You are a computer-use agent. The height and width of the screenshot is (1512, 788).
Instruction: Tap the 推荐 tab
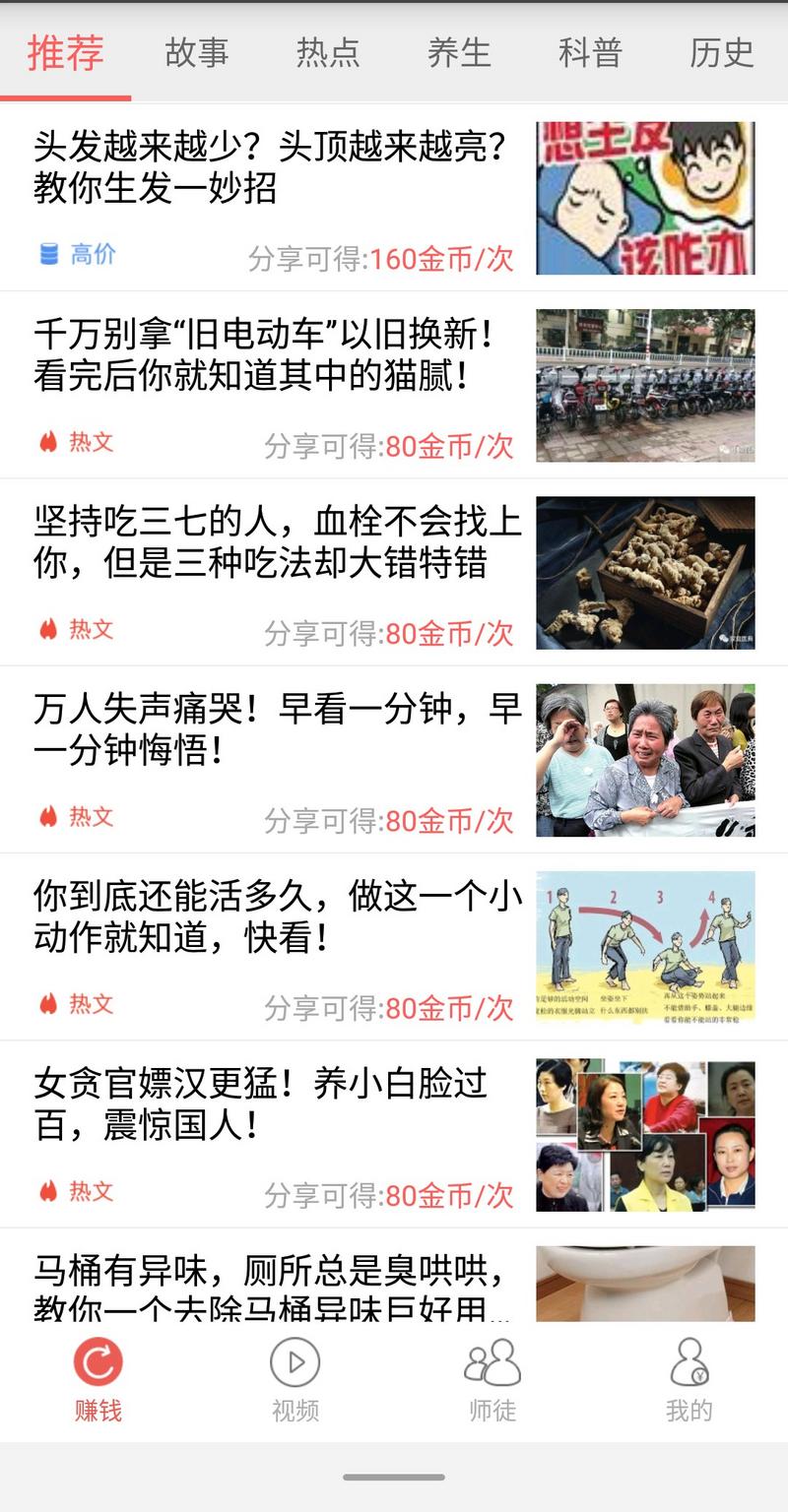[65, 52]
